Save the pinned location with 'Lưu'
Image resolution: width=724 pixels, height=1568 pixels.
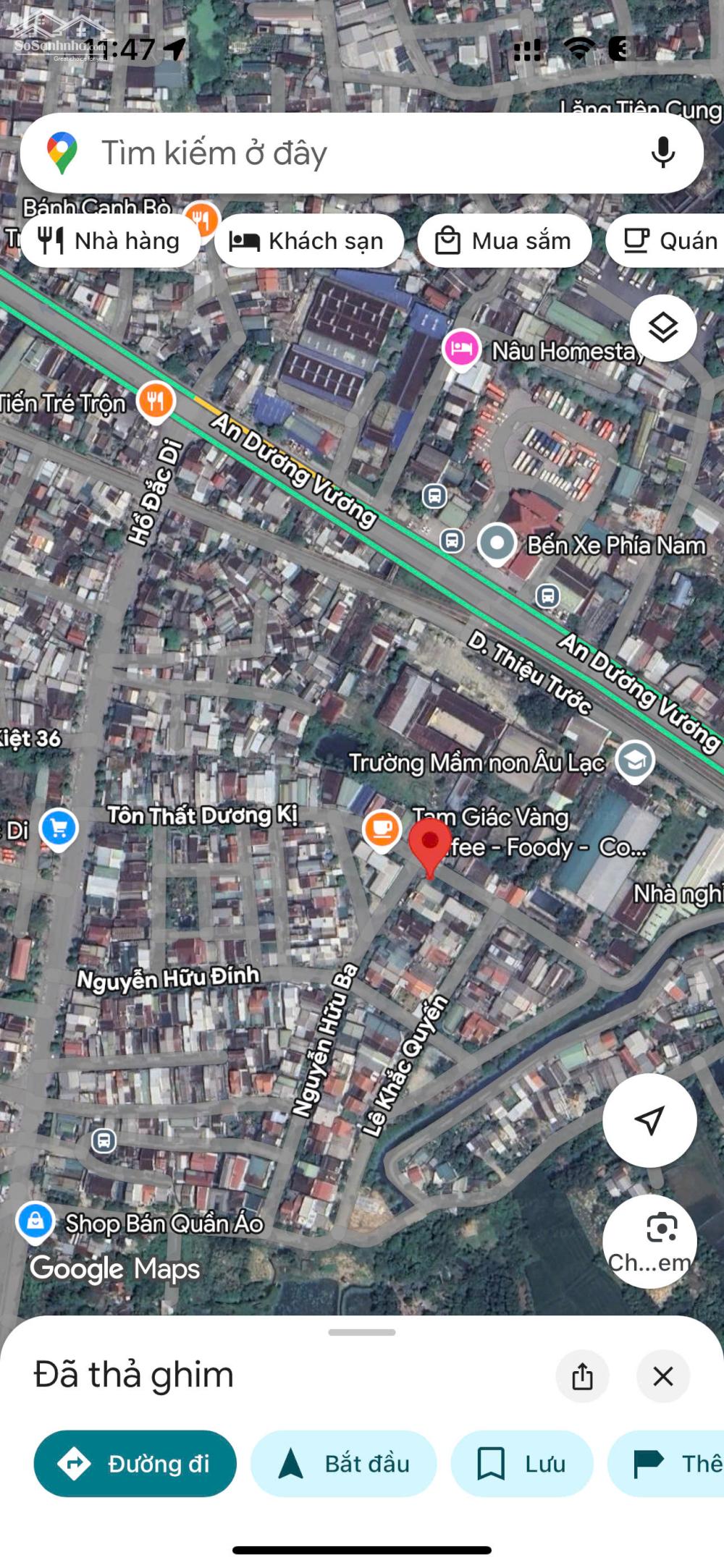click(x=521, y=1464)
